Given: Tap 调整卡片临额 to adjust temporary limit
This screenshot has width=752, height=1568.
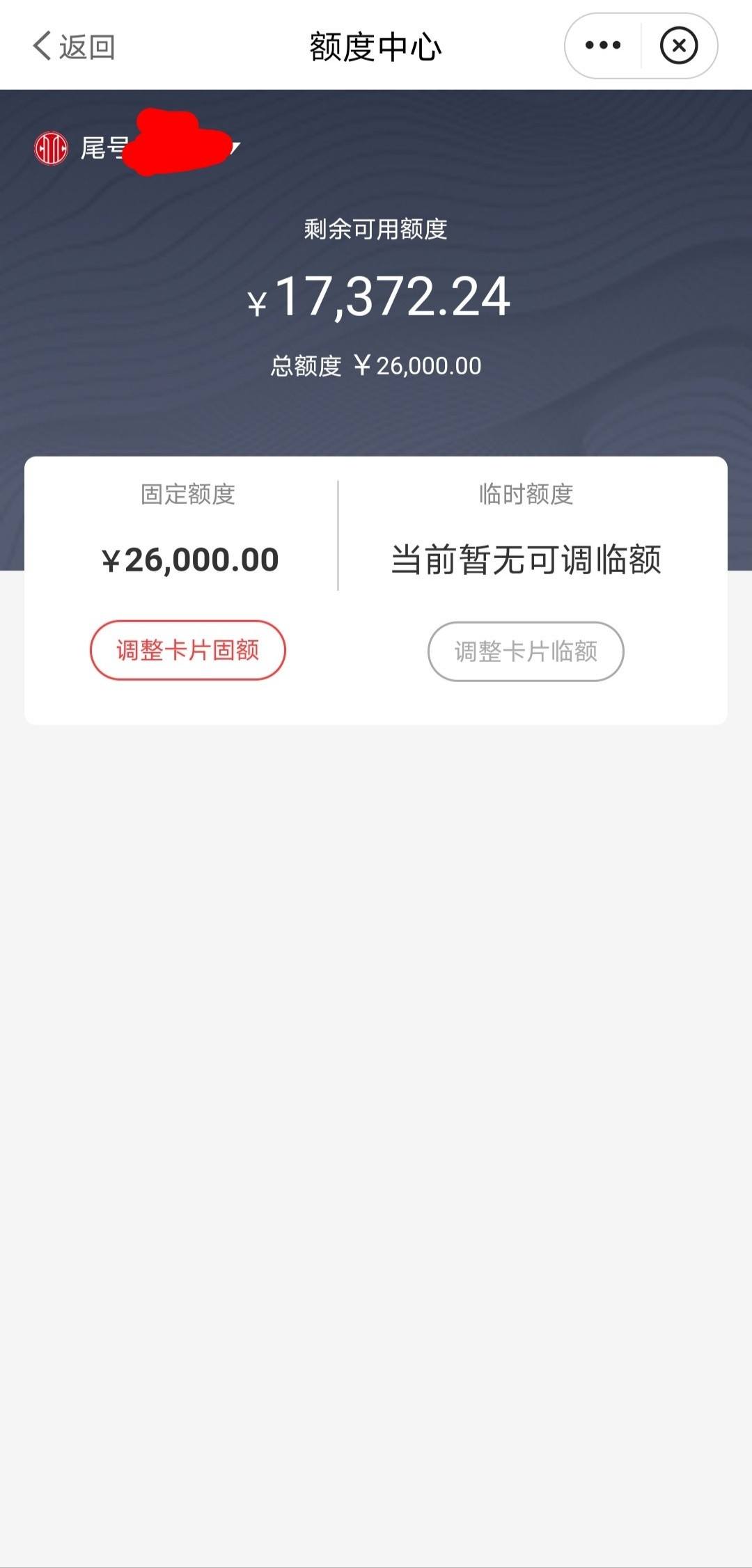Looking at the screenshot, I should point(526,651).
